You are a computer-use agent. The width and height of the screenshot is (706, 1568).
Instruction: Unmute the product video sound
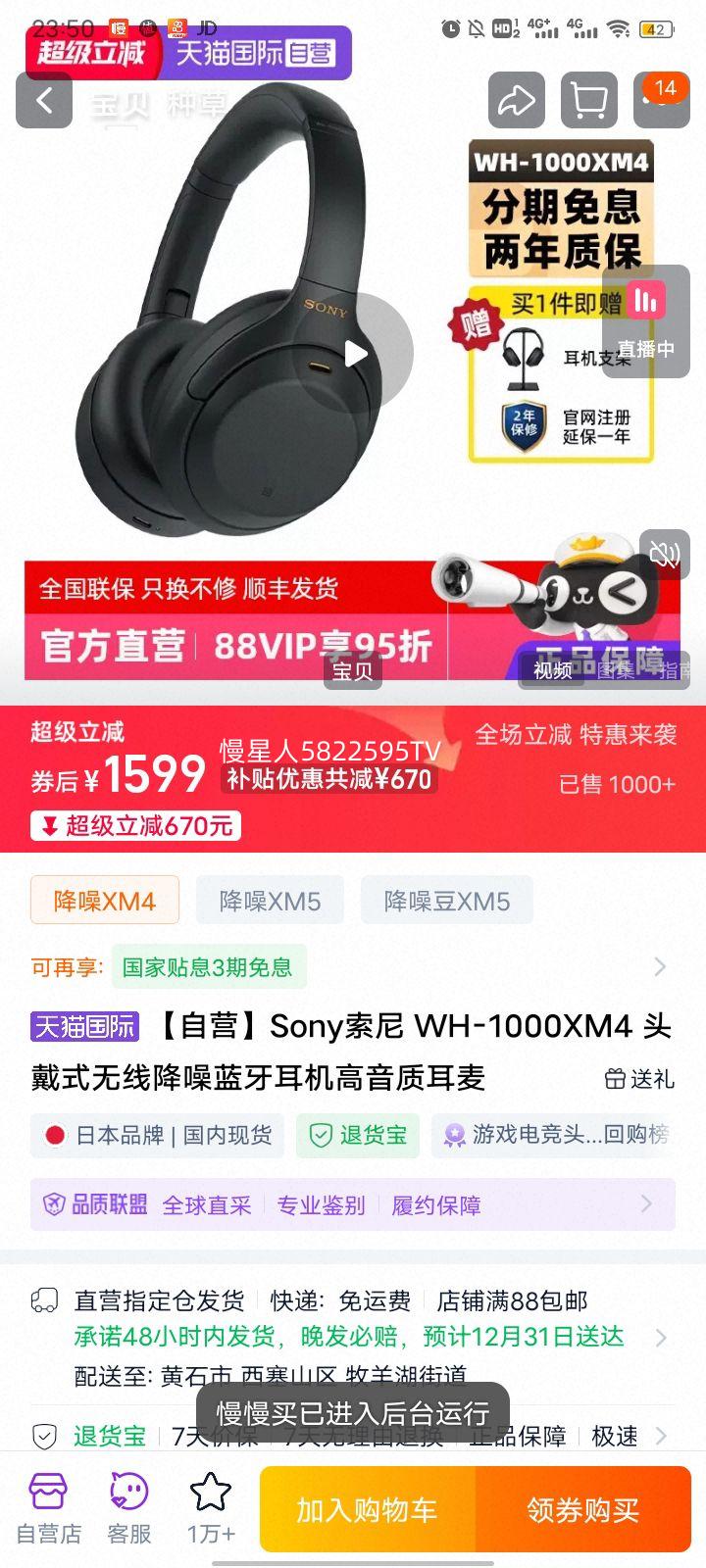pyautogui.click(x=664, y=556)
